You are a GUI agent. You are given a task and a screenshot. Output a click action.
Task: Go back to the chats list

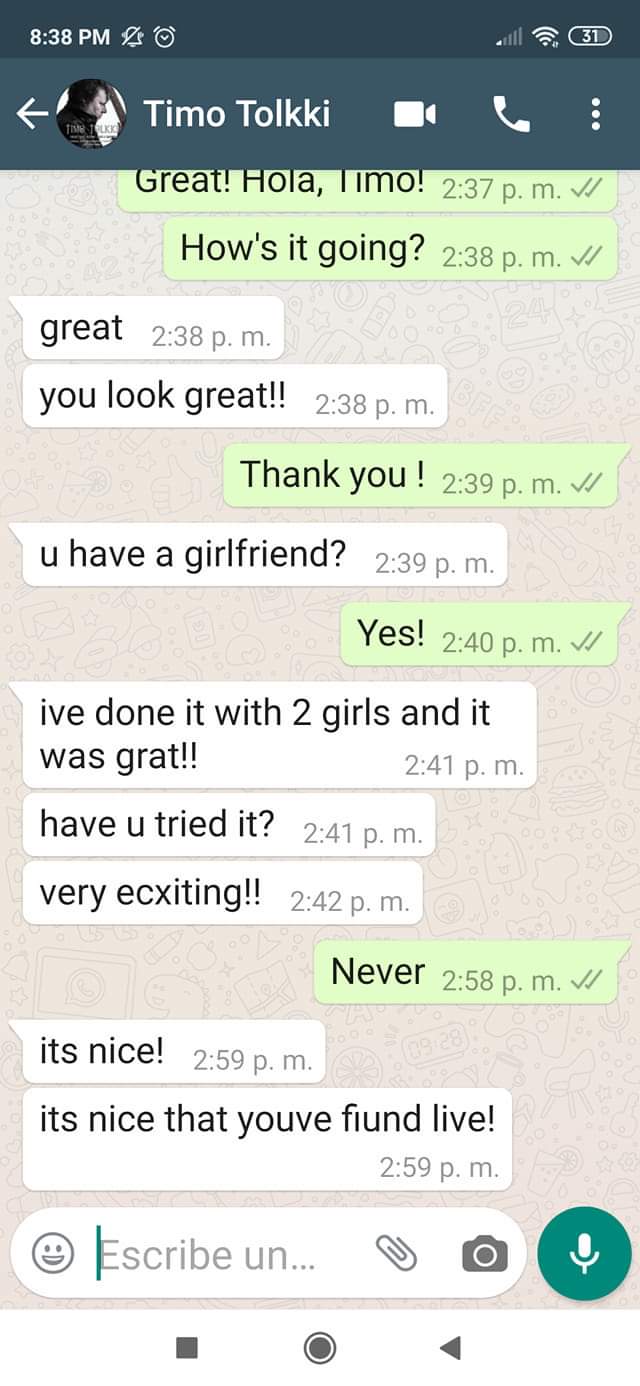pos(30,114)
